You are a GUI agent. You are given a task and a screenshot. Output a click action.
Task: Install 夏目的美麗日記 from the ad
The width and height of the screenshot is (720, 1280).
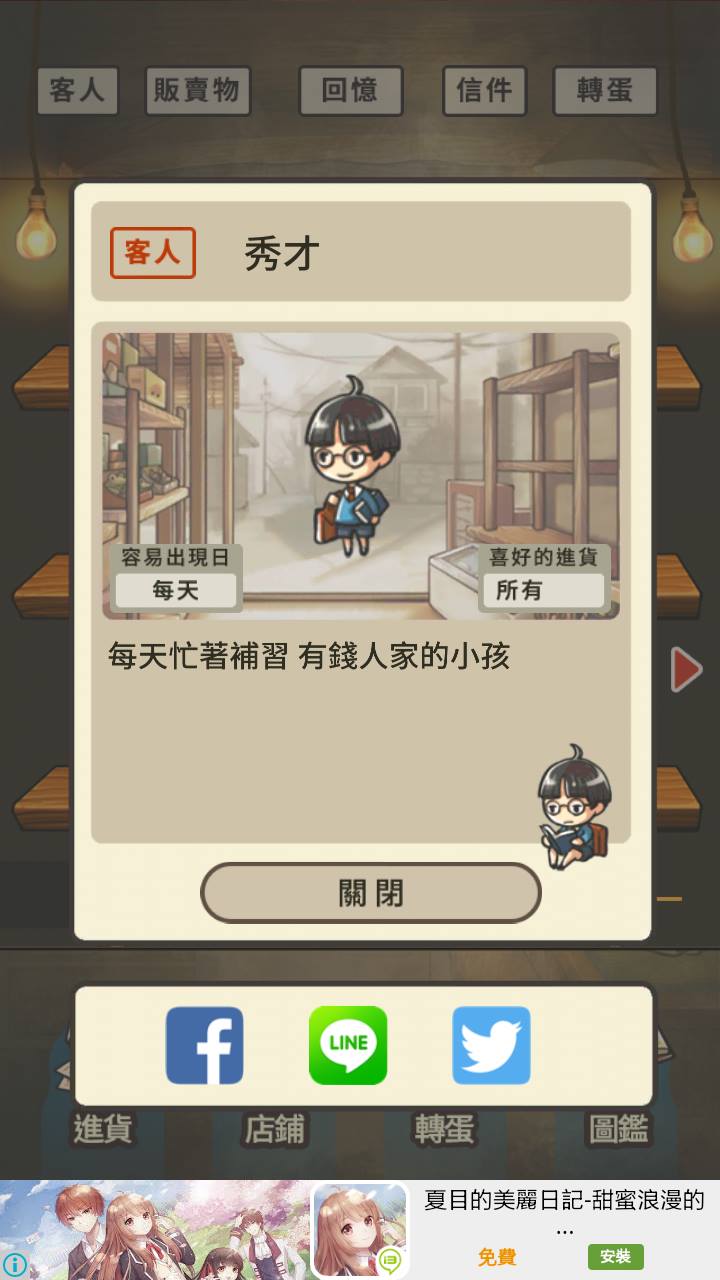615,1257
